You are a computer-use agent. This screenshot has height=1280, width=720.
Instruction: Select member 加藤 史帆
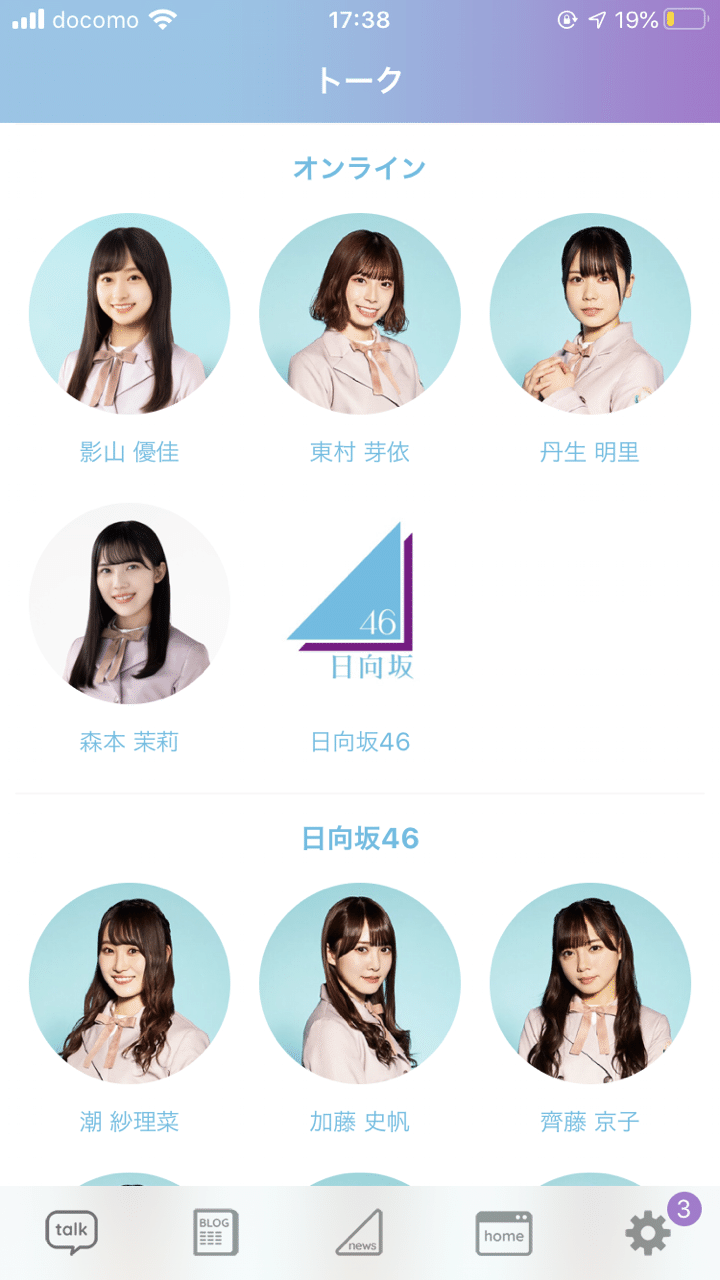pyautogui.click(x=360, y=983)
